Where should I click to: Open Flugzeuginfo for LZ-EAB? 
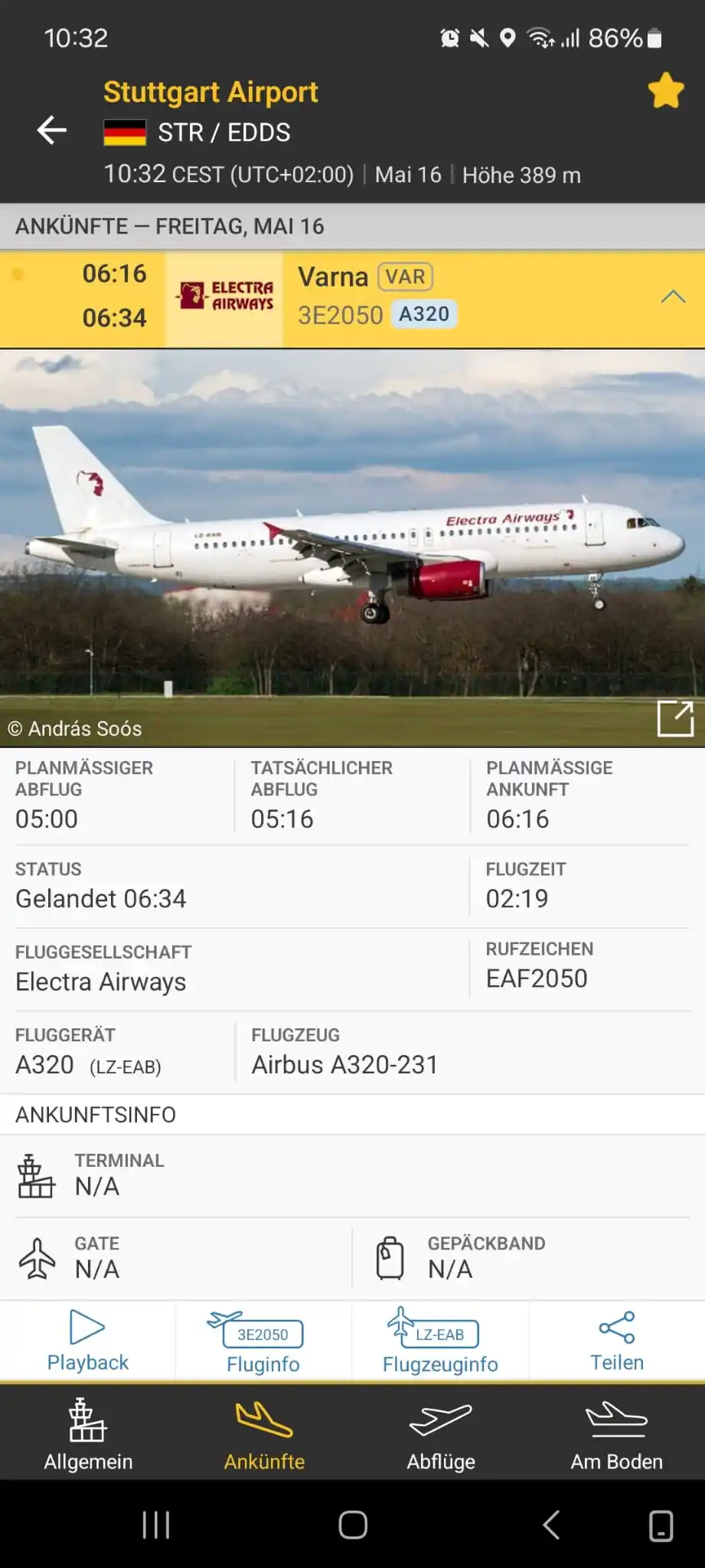[440, 1341]
